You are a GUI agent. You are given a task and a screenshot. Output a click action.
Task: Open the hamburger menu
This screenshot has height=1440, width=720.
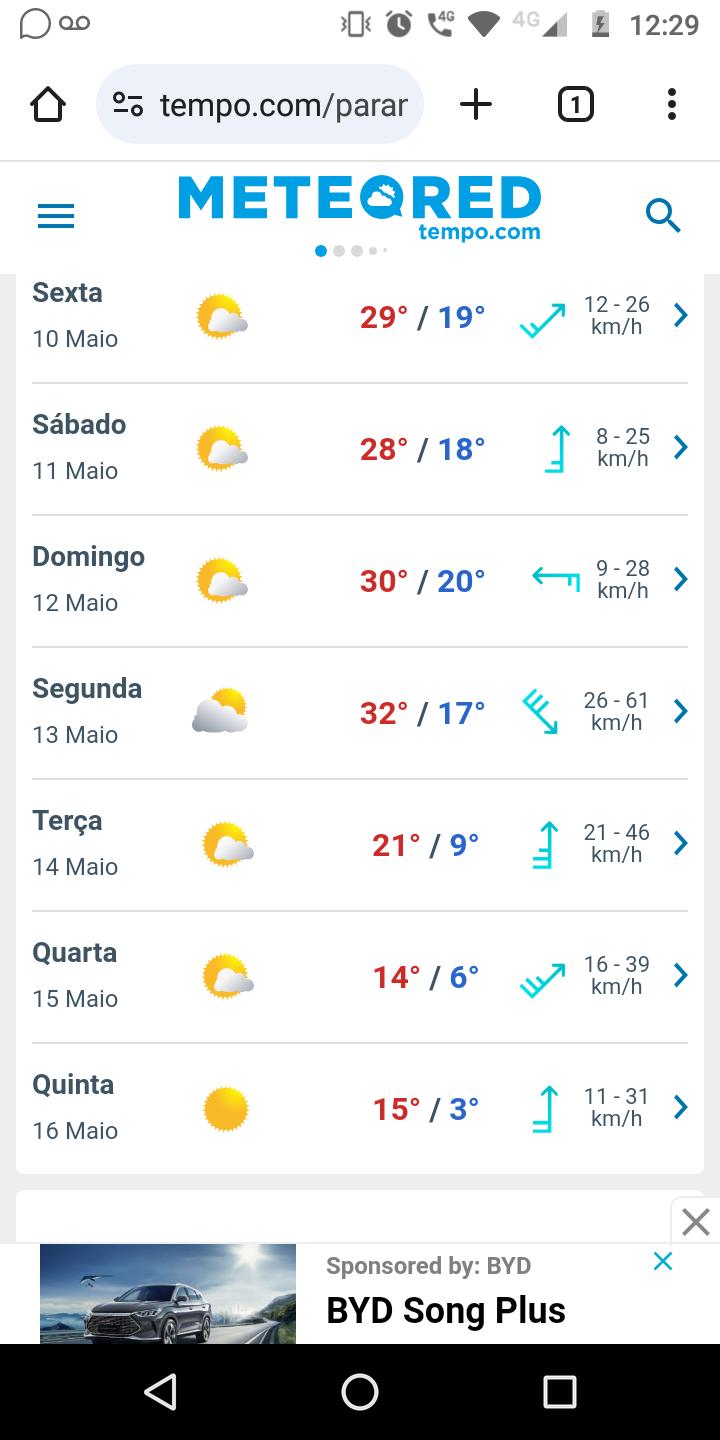(x=56, y=216)
